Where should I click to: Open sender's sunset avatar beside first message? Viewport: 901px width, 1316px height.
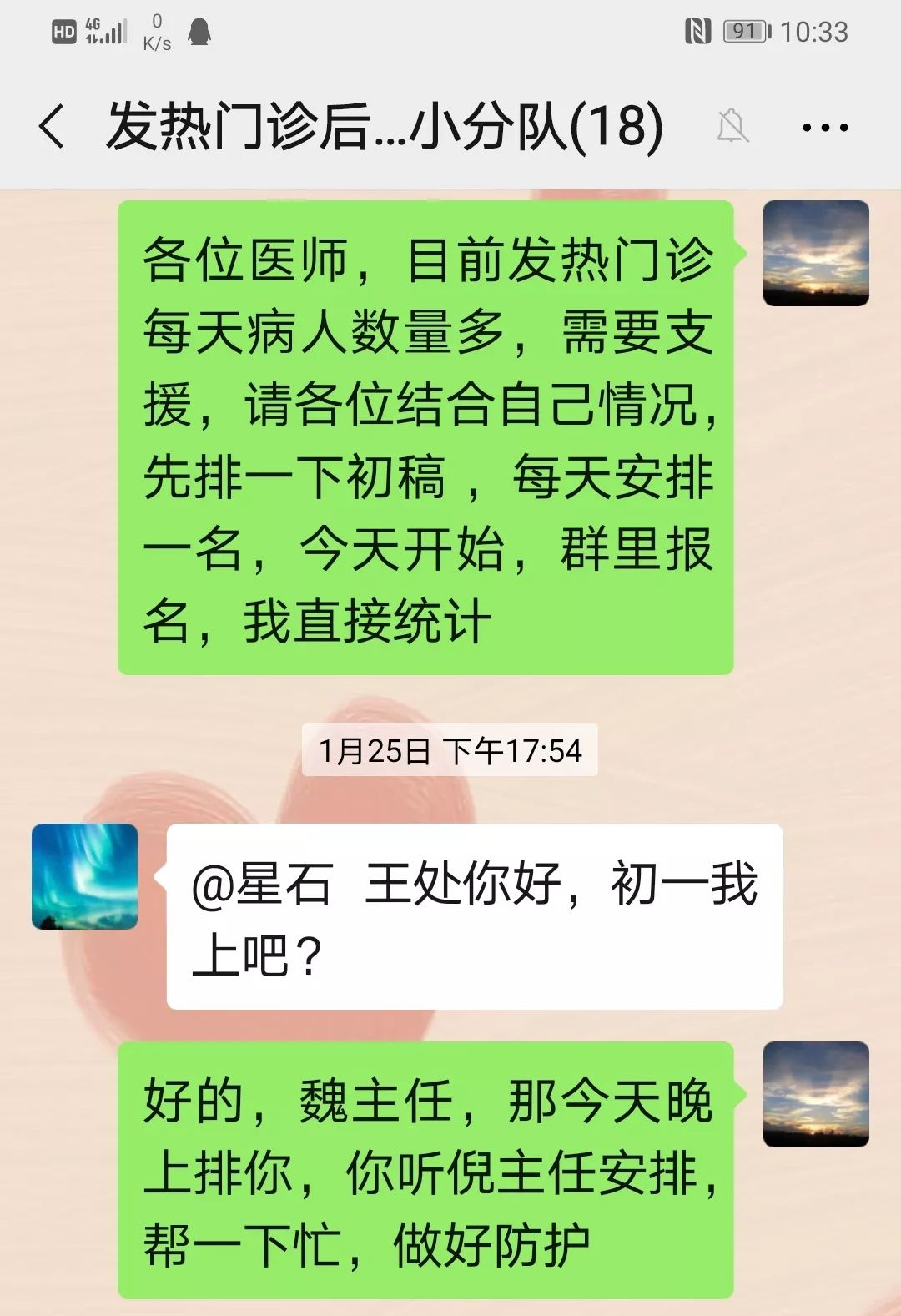816,253
